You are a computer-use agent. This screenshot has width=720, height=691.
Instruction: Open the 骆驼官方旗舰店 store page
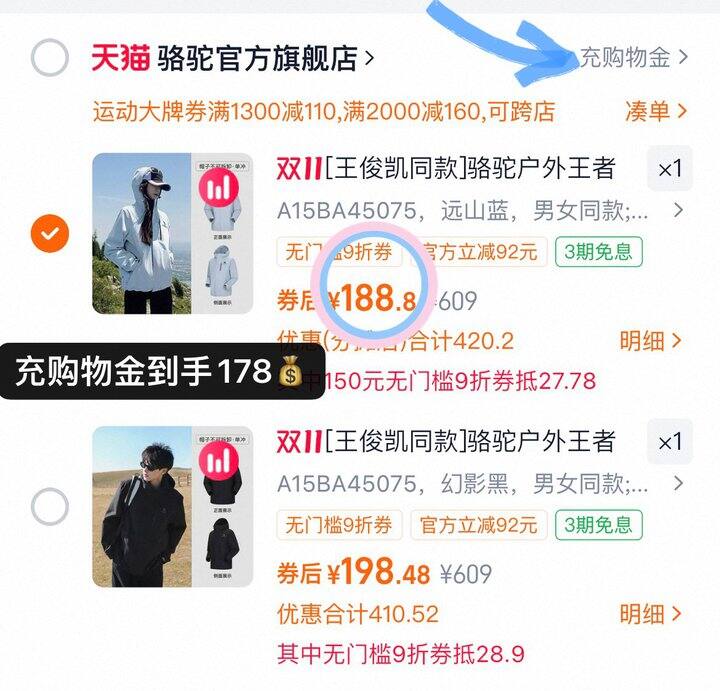265,59
